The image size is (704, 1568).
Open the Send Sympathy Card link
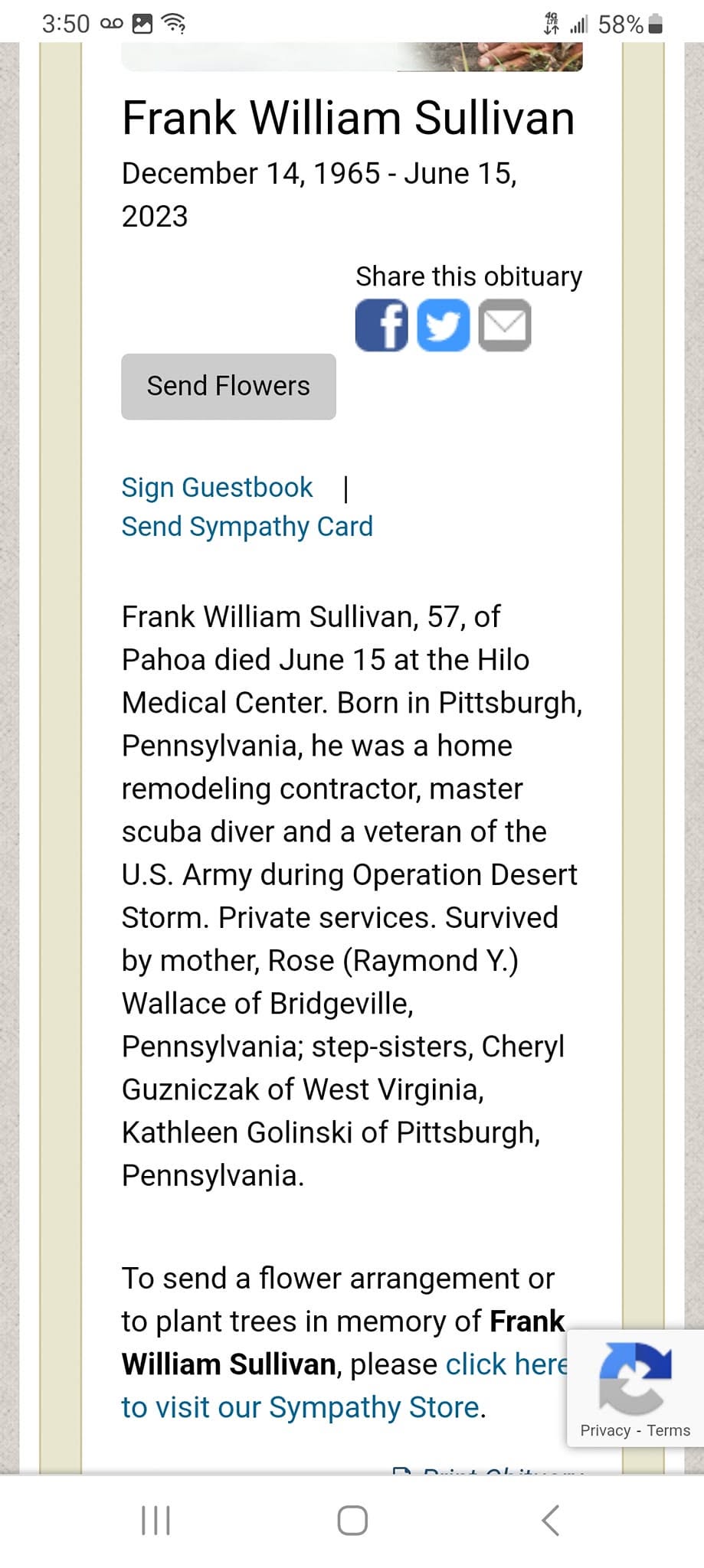coord(247,527)
